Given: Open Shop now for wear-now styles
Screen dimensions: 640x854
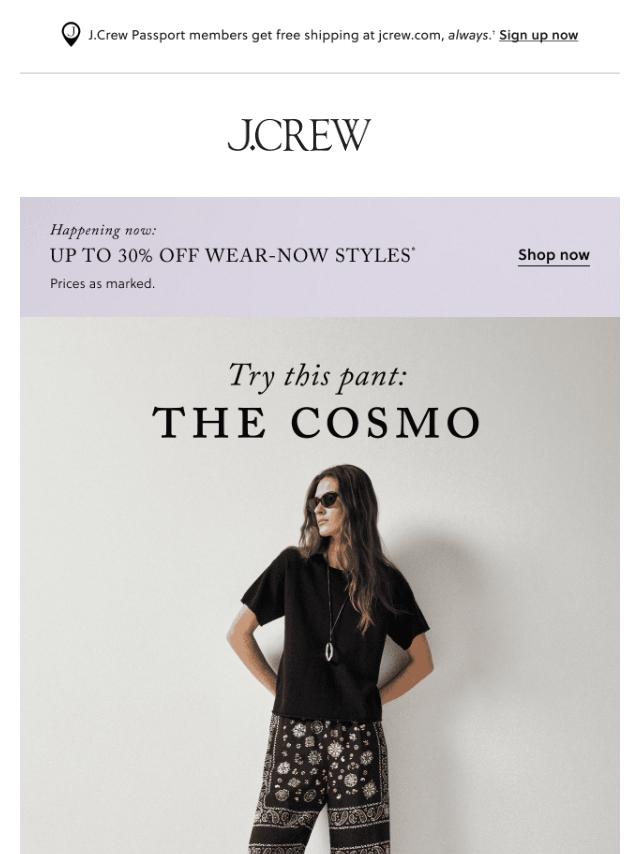Looking at the screenshot, I should point(553,255).
